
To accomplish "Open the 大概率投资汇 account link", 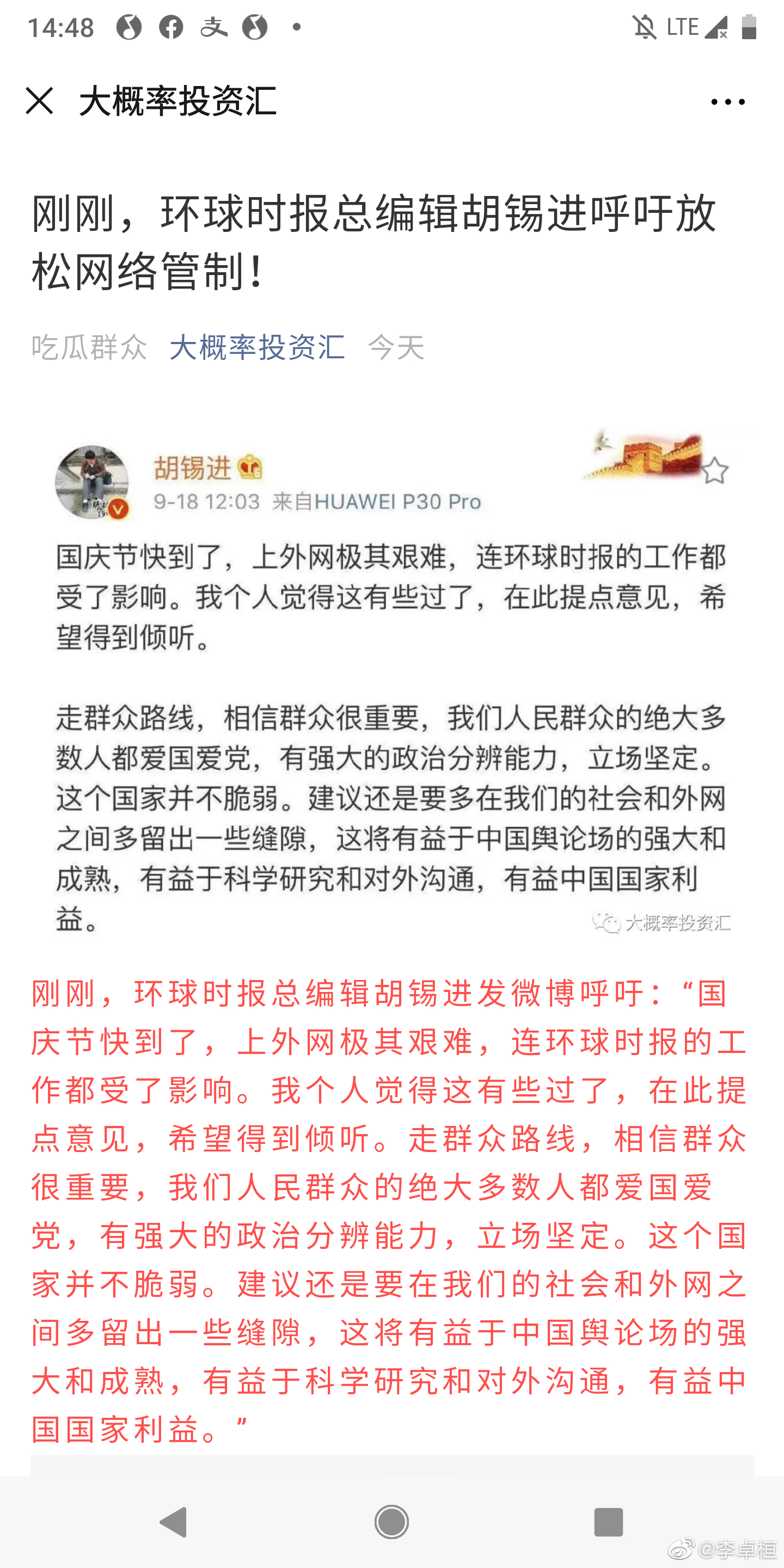I will pos(257,347).
